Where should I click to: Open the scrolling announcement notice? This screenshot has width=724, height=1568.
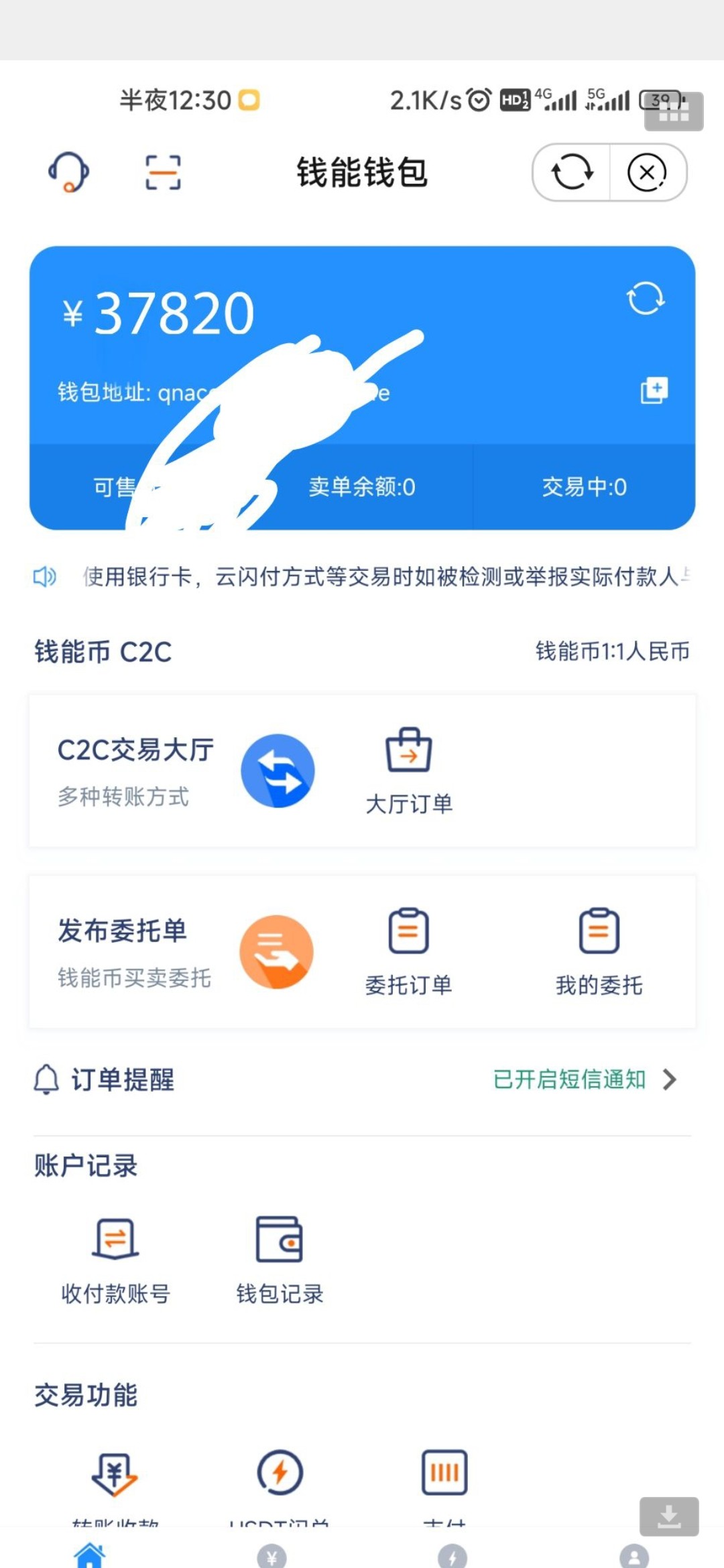[x=382, y=576]
